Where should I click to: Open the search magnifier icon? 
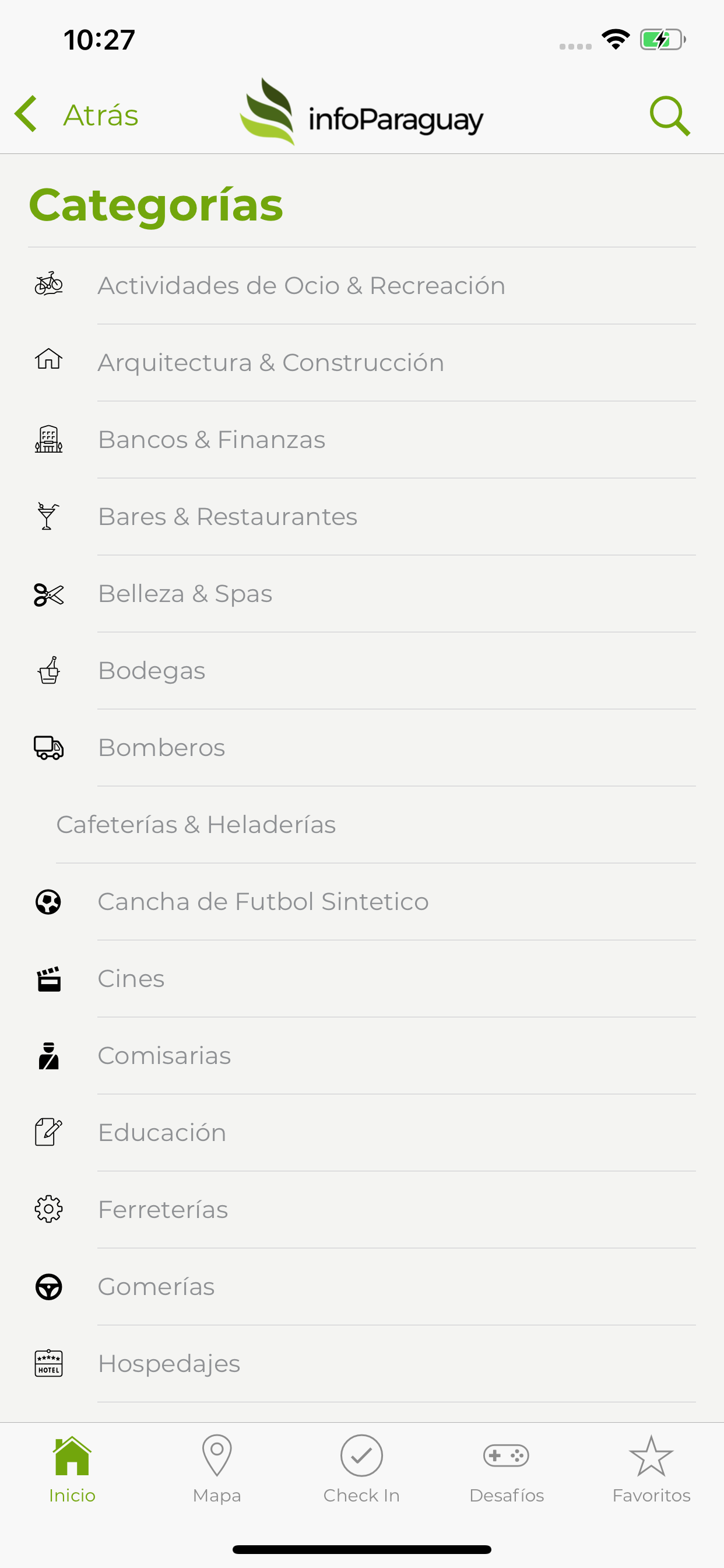coord(670,116)
